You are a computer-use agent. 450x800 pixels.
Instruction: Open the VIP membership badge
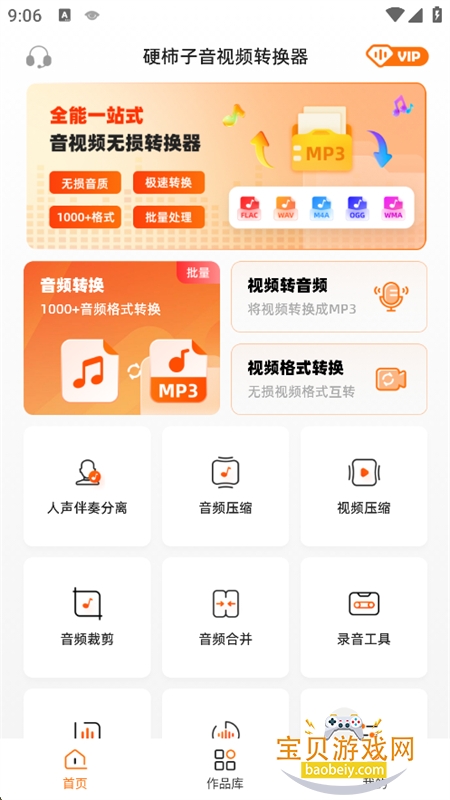pyautogui.click(x=397, y=56)
